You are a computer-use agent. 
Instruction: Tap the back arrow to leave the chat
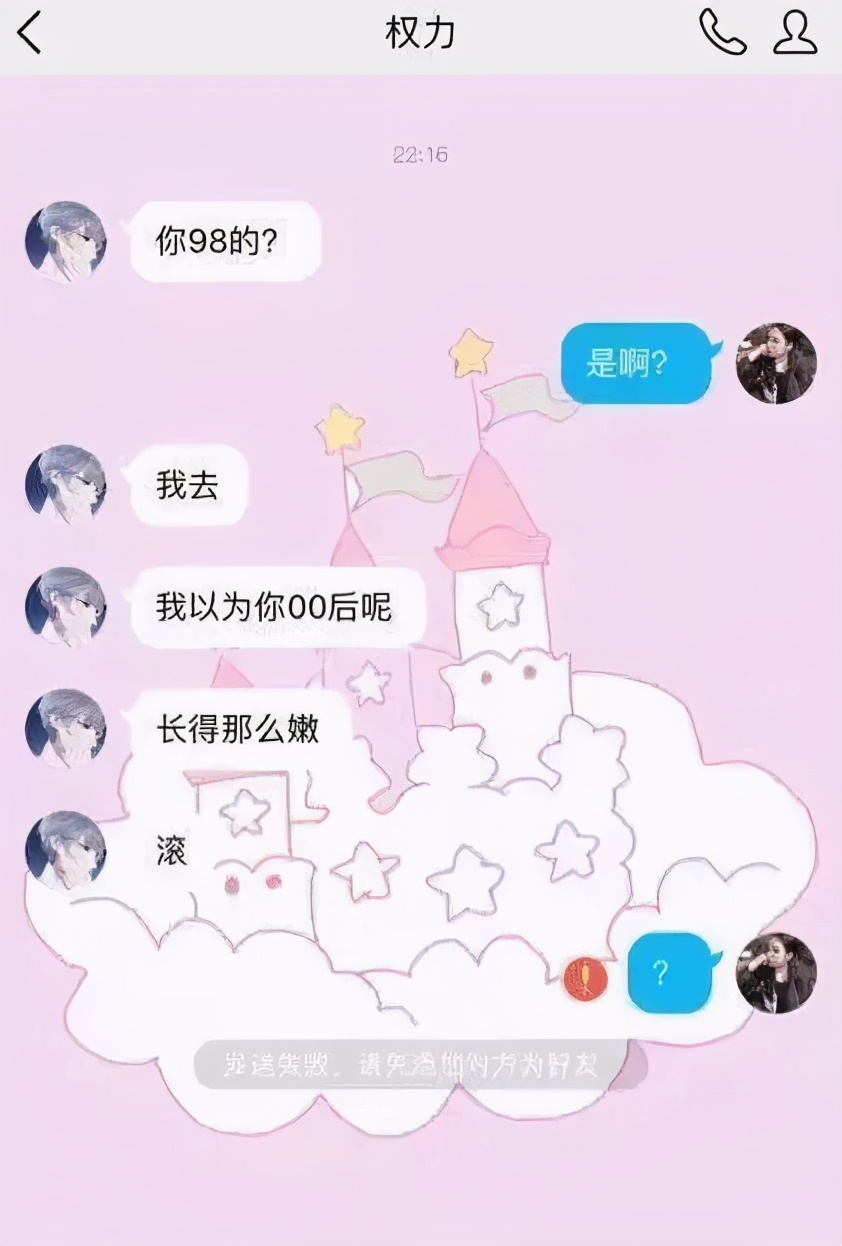(x=30, y=32)
